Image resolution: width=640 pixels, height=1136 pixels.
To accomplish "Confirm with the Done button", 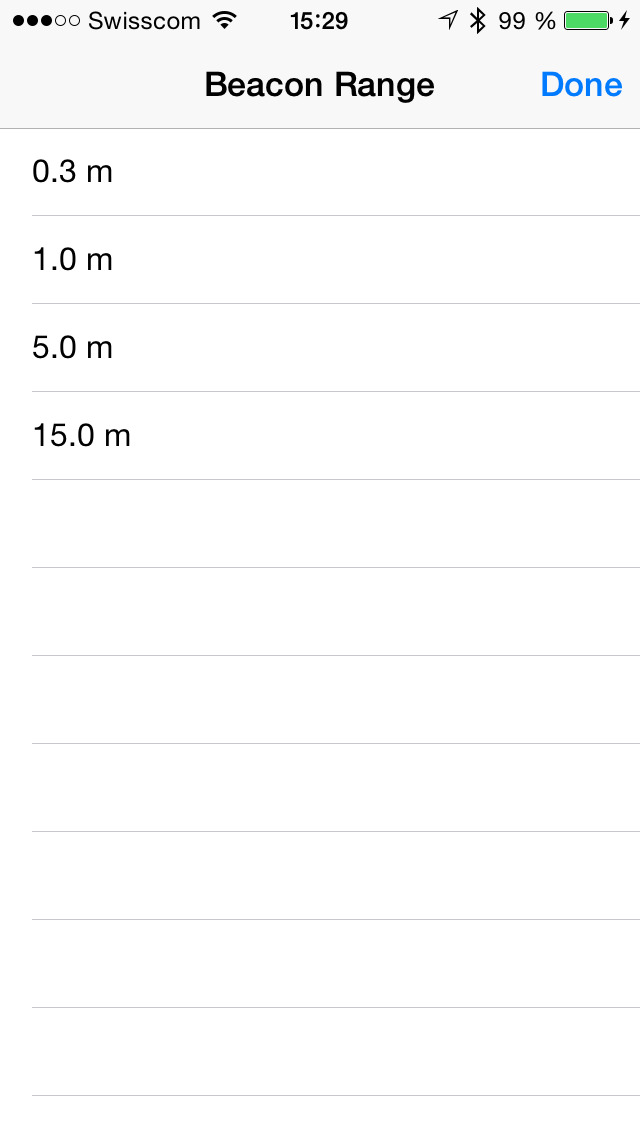I will point(581,85).
